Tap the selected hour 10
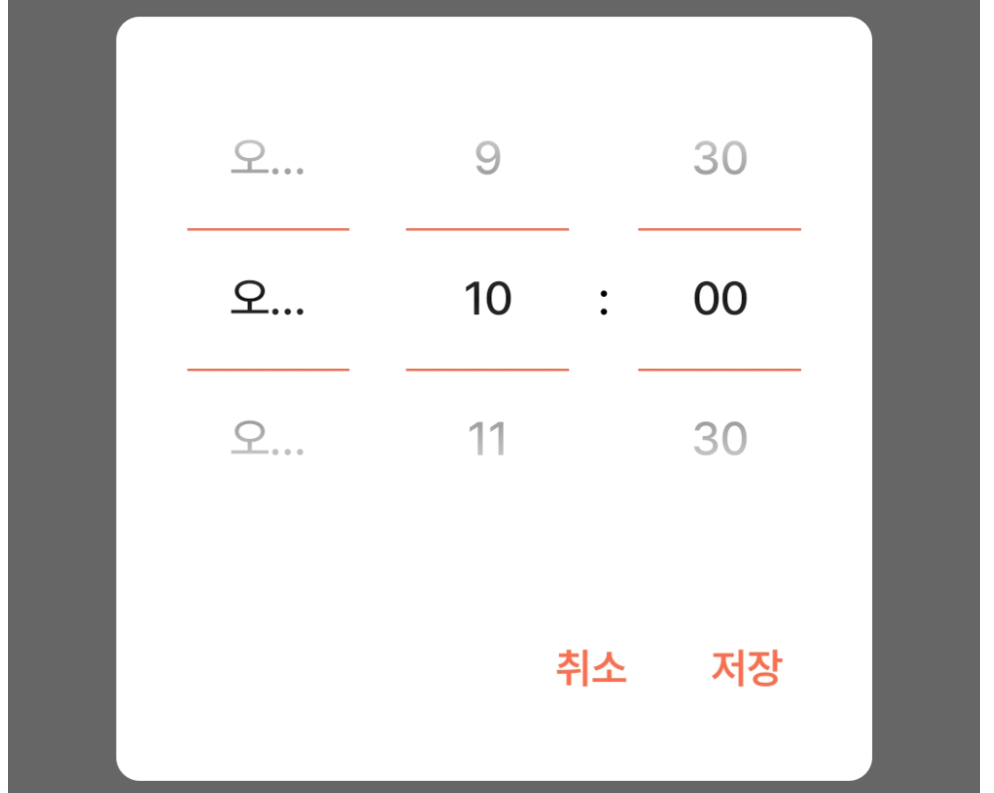The width and height of the screenshot is (994, 793). pos(487,299)
